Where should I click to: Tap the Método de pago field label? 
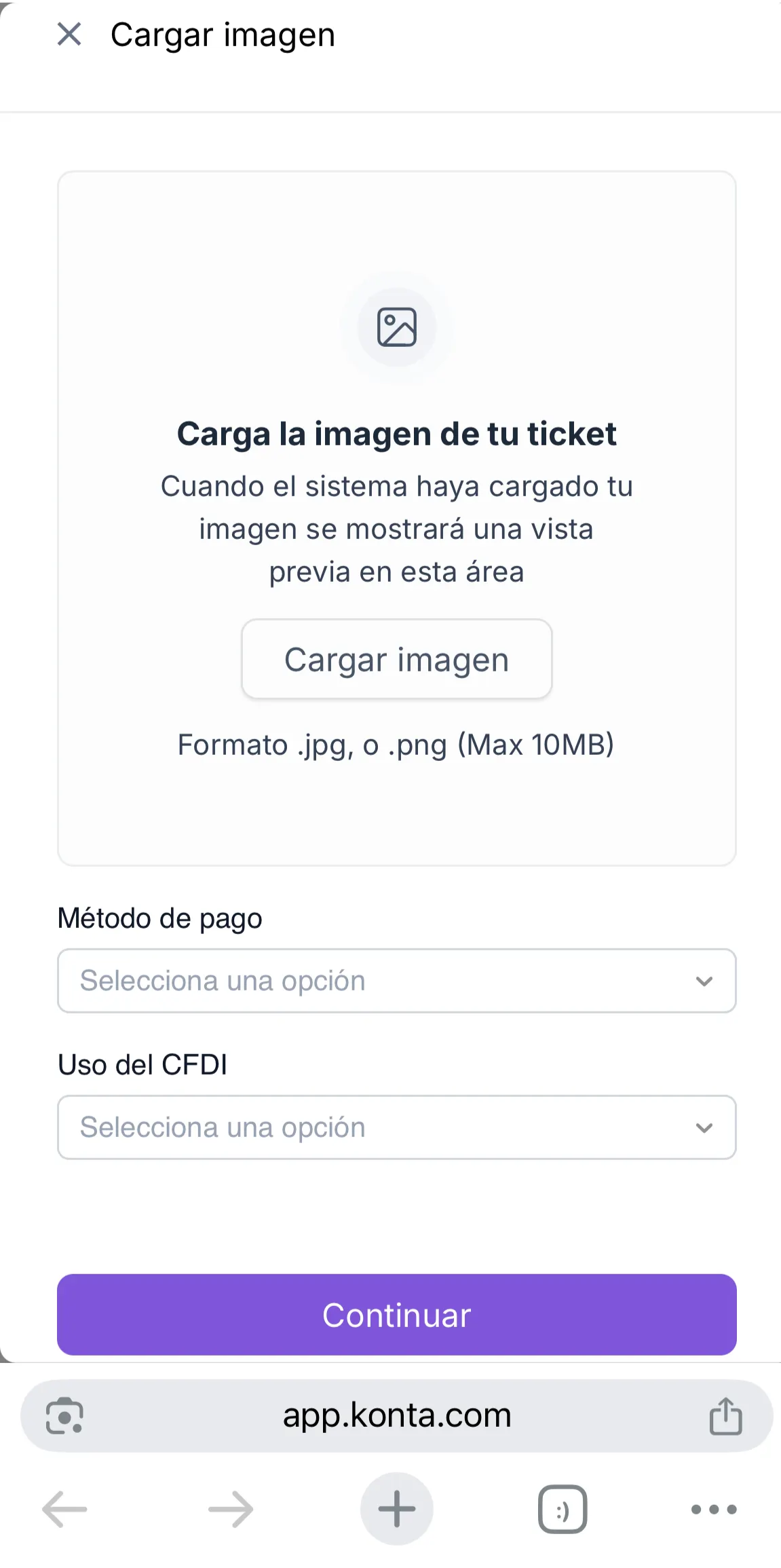(159, 918)
